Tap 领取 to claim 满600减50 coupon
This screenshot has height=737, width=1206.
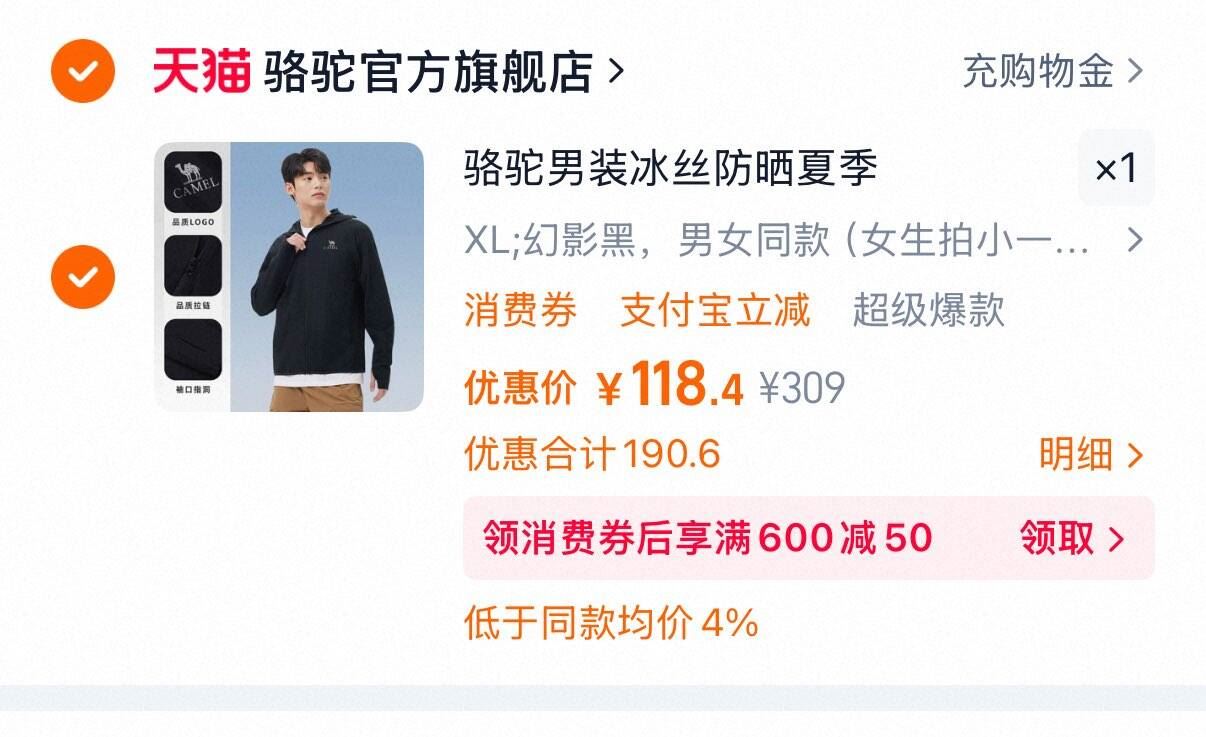[1072, 539]
